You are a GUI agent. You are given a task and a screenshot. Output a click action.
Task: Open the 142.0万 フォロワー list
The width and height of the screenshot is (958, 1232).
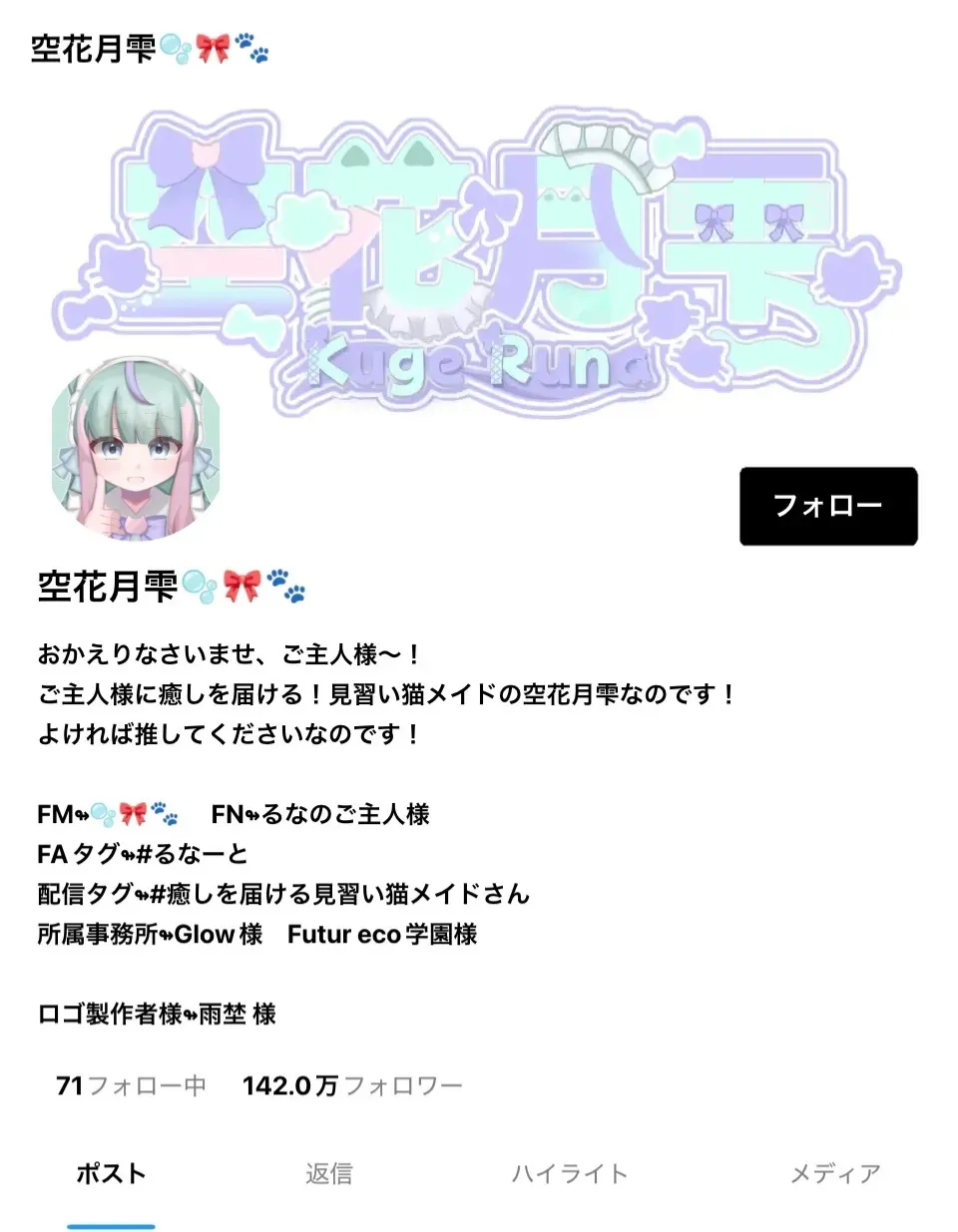(351, 1085)
